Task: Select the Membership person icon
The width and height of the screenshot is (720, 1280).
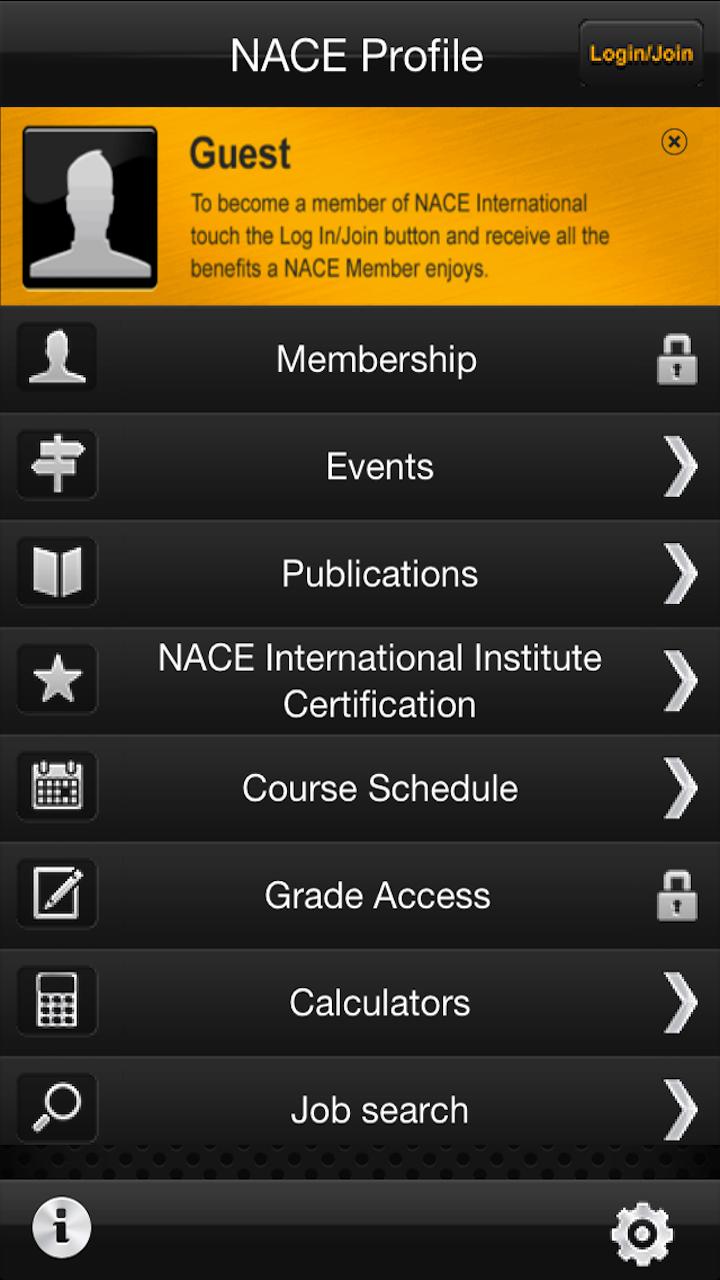Action: pos(57,358)
